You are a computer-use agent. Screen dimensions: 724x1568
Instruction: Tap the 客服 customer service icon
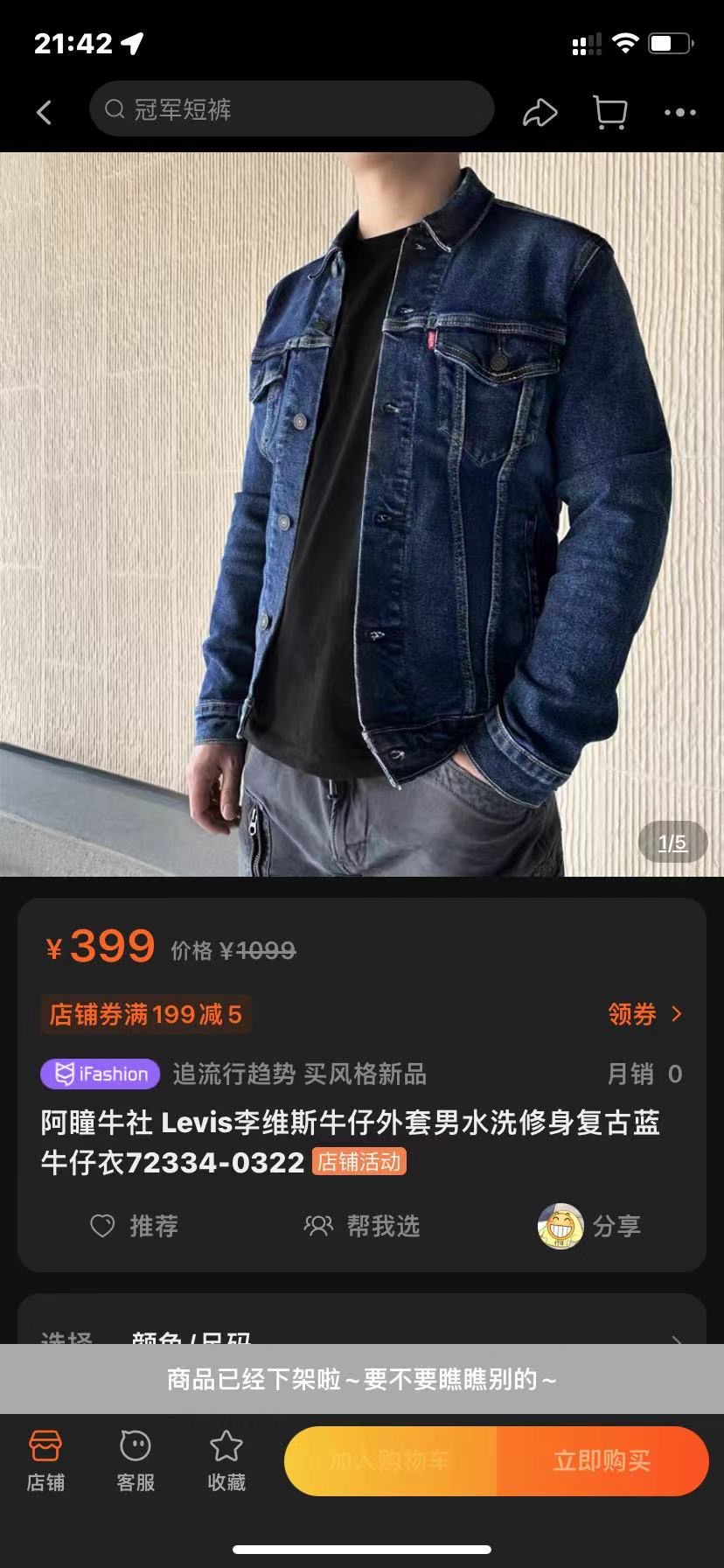(x=134, y=1459)
